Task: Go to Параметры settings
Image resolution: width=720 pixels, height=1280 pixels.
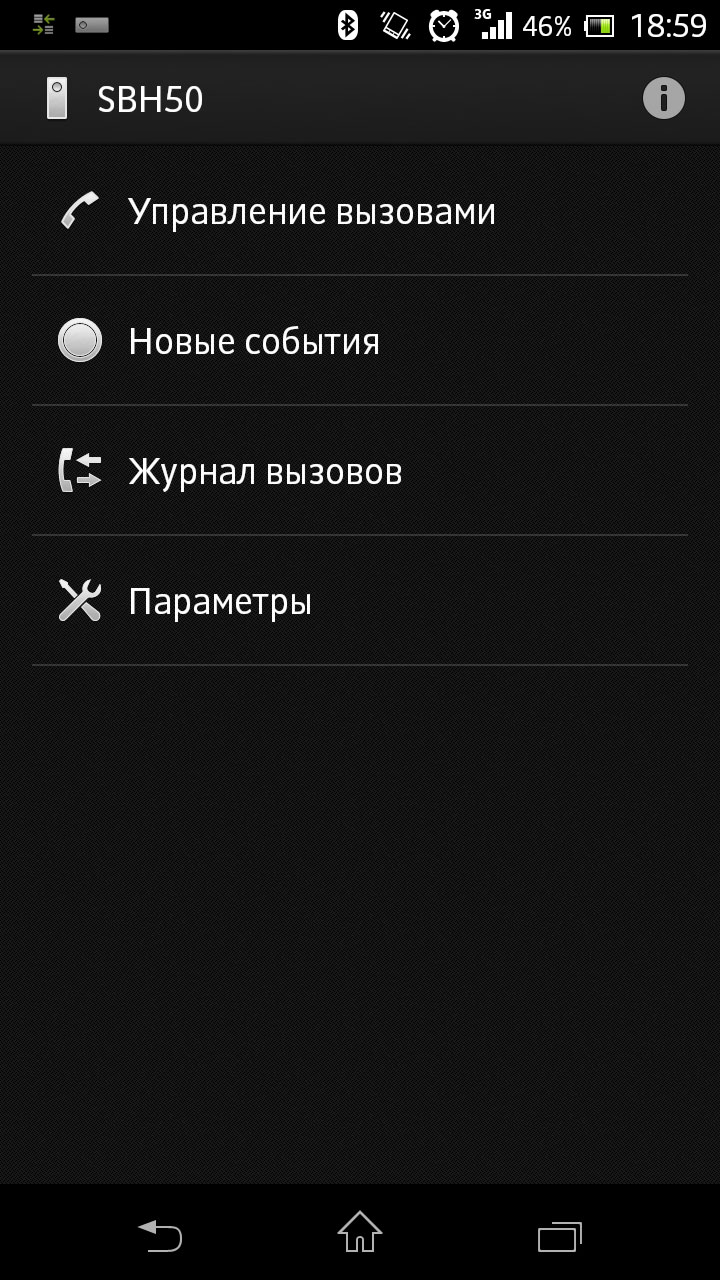Action: [x=220, y=602]
